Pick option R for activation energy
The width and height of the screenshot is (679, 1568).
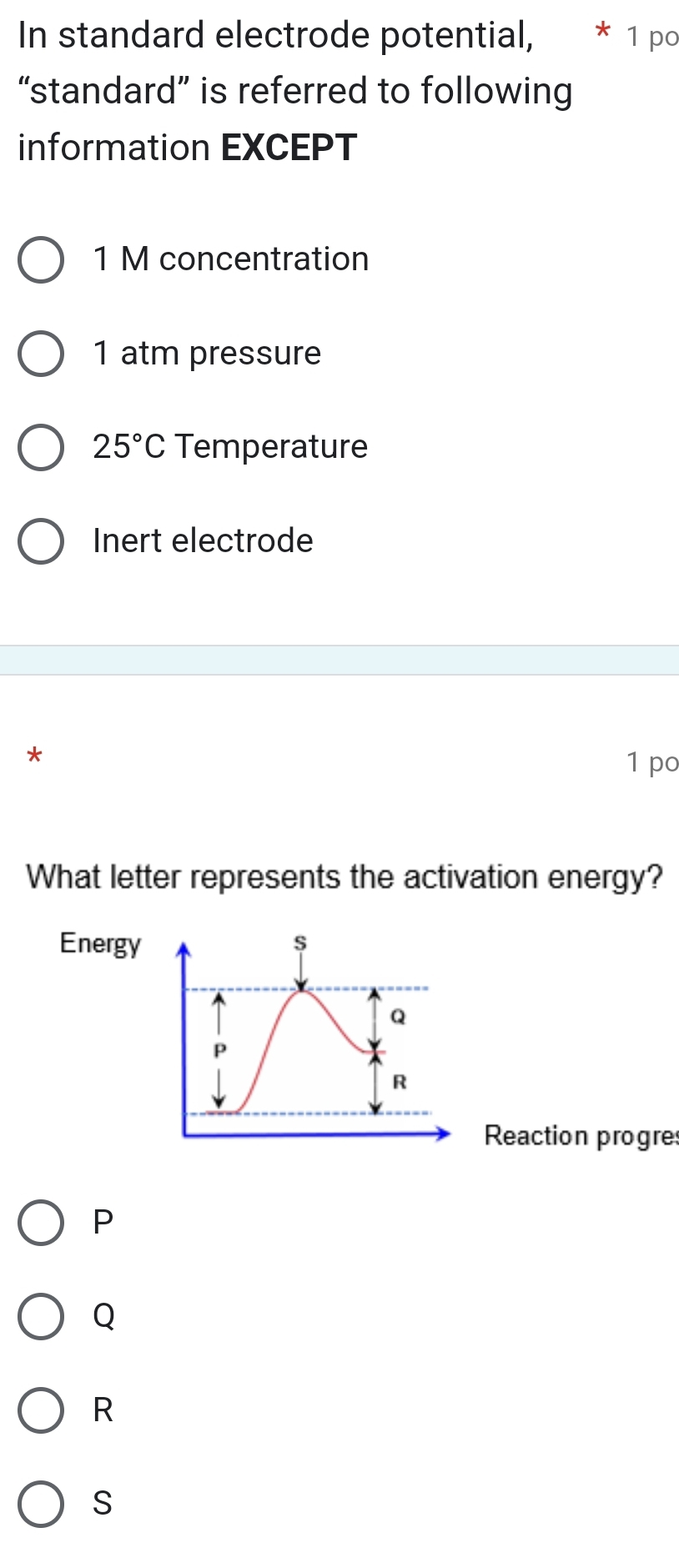[41, 1410]
